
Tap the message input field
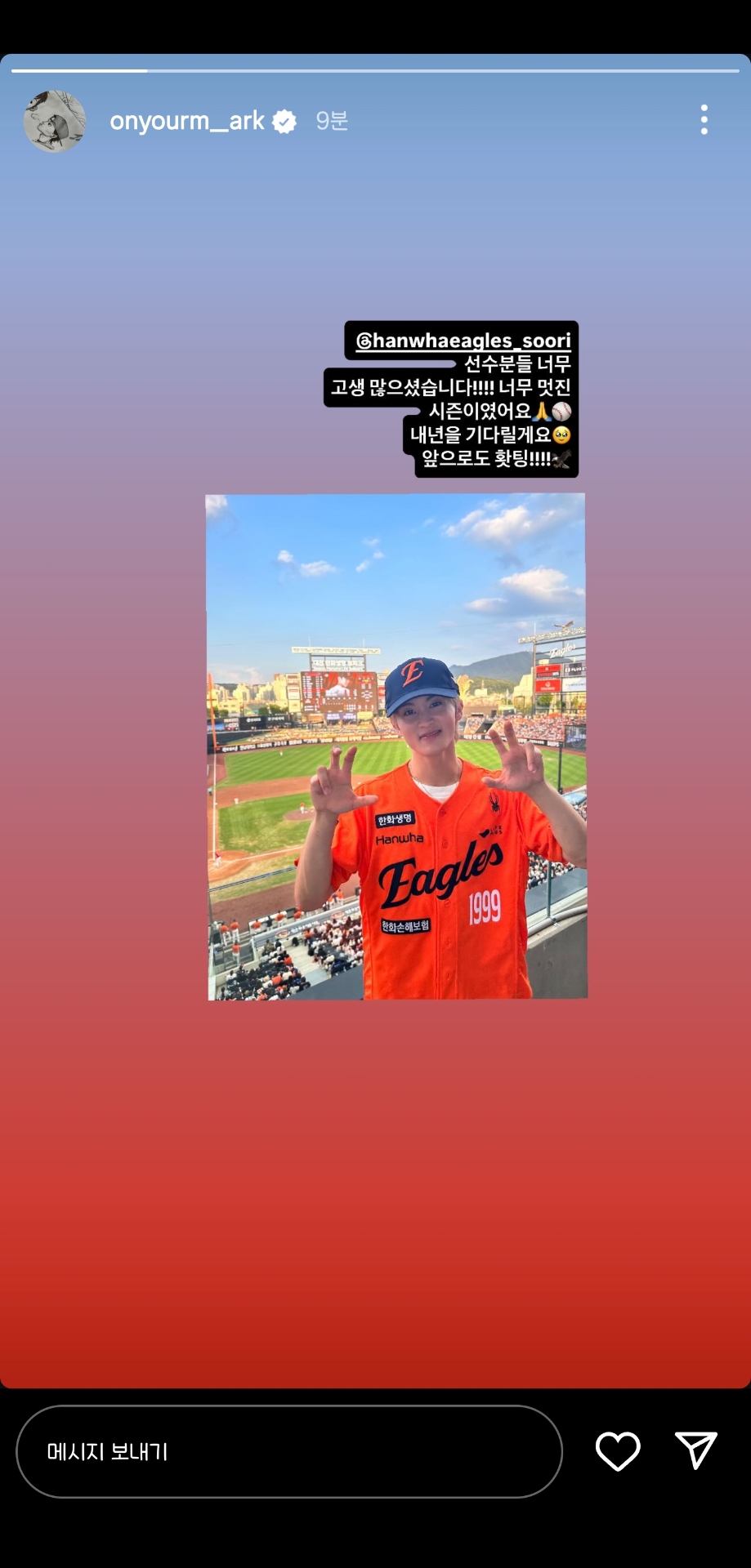click(289, 1451)
